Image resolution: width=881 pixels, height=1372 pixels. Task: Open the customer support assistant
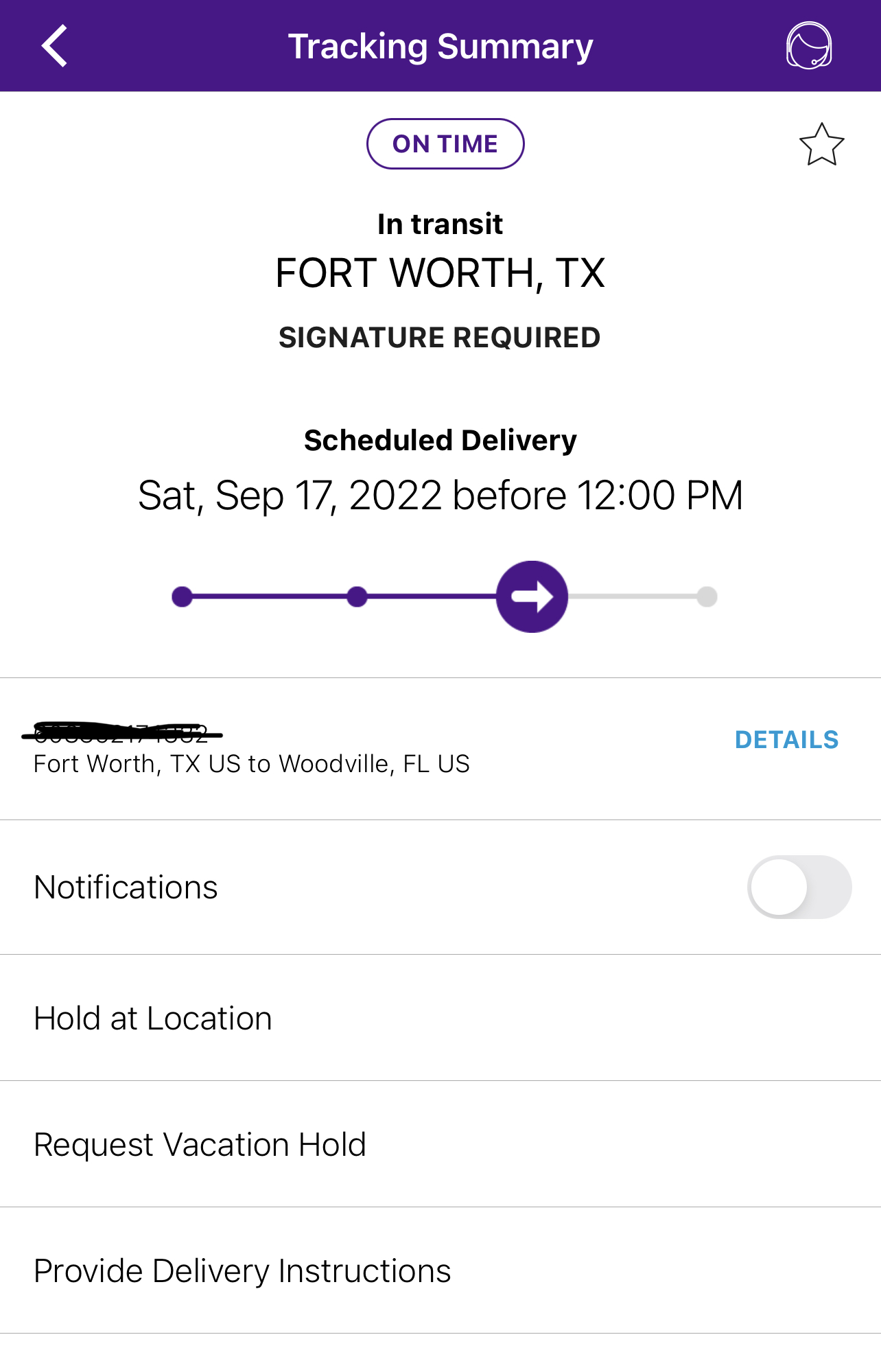[x=808, y=46]
